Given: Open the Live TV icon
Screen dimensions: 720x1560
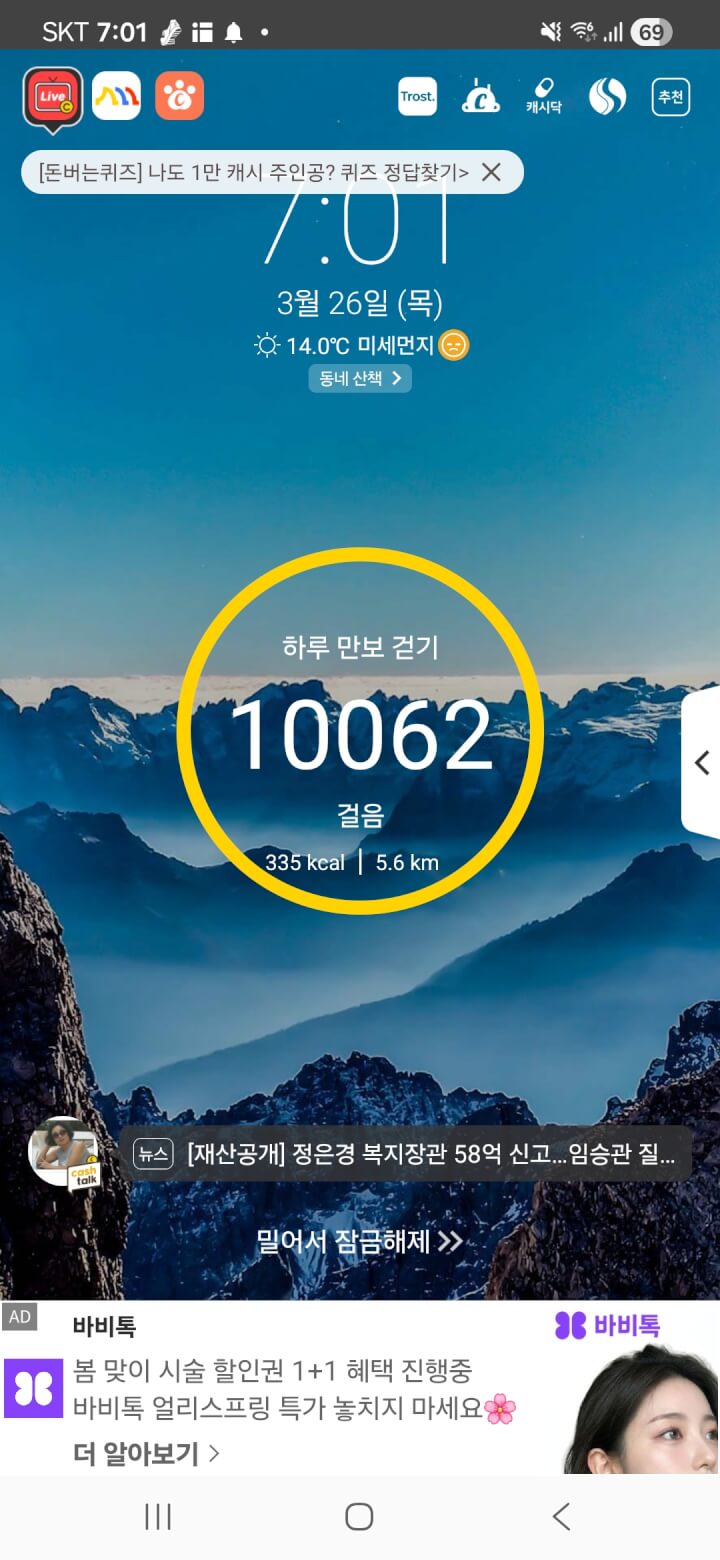Looking at the screenshot, I should pos(52,98).
